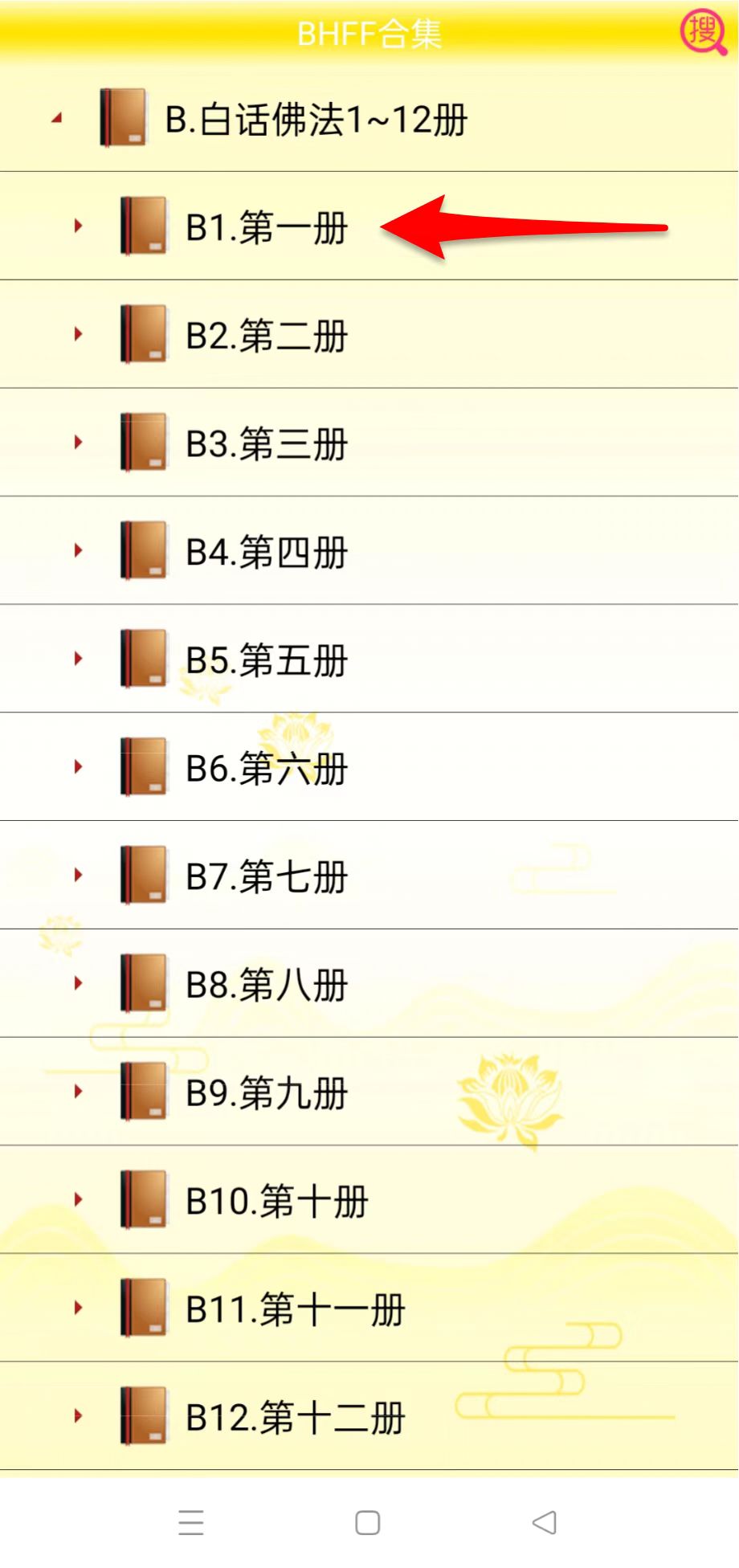Viewport: 739px width, 1568px height.
Task: Open B11.第十一册
Action: pos(294,1309)
